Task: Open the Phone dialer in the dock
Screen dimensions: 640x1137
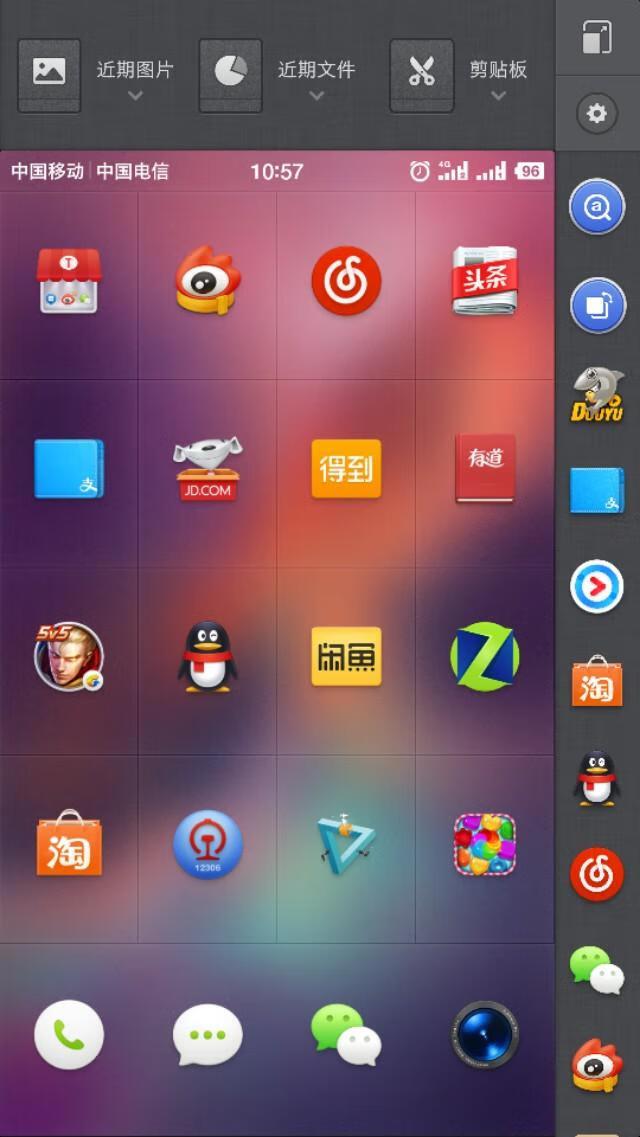Action: [x=68, y=1034]
